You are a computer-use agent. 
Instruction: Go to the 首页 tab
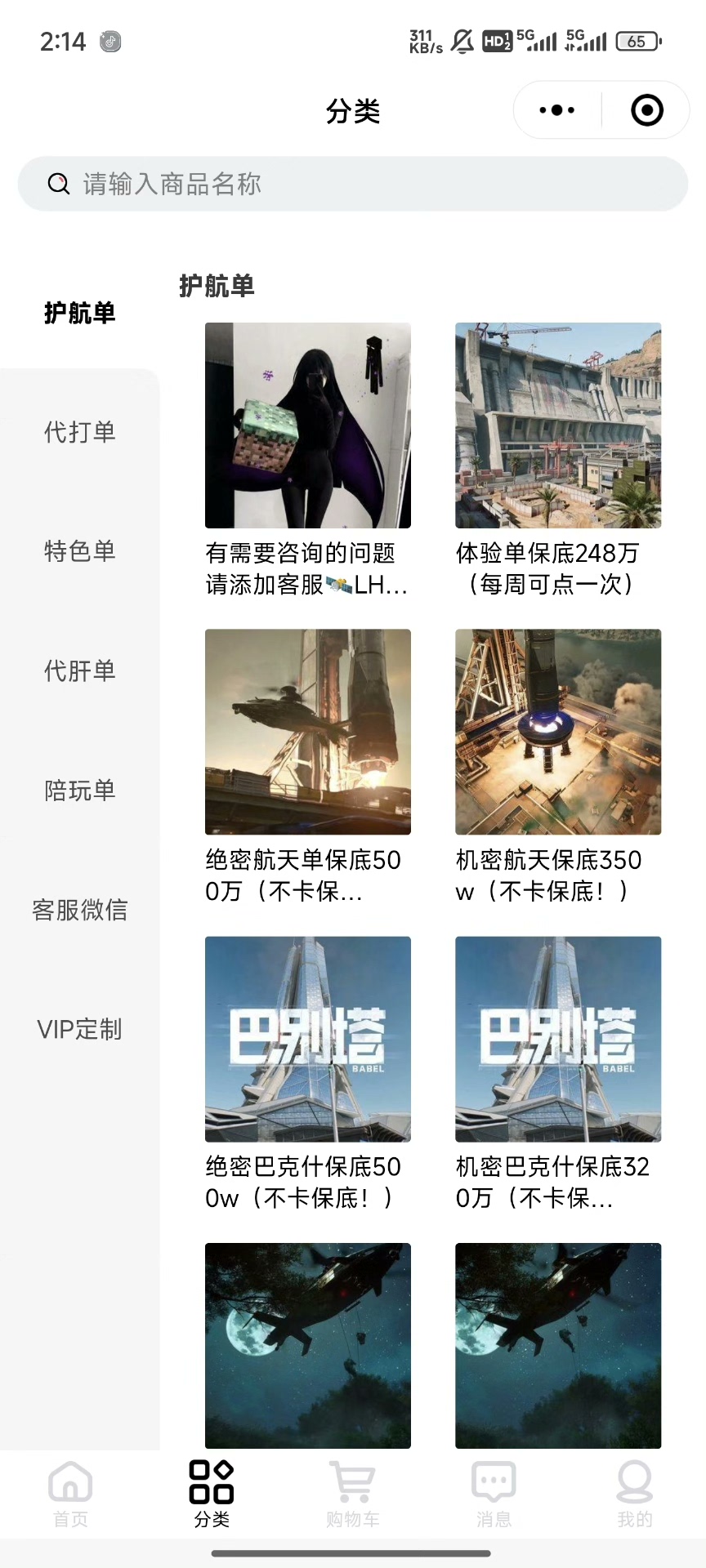(x=70, y=1494)
